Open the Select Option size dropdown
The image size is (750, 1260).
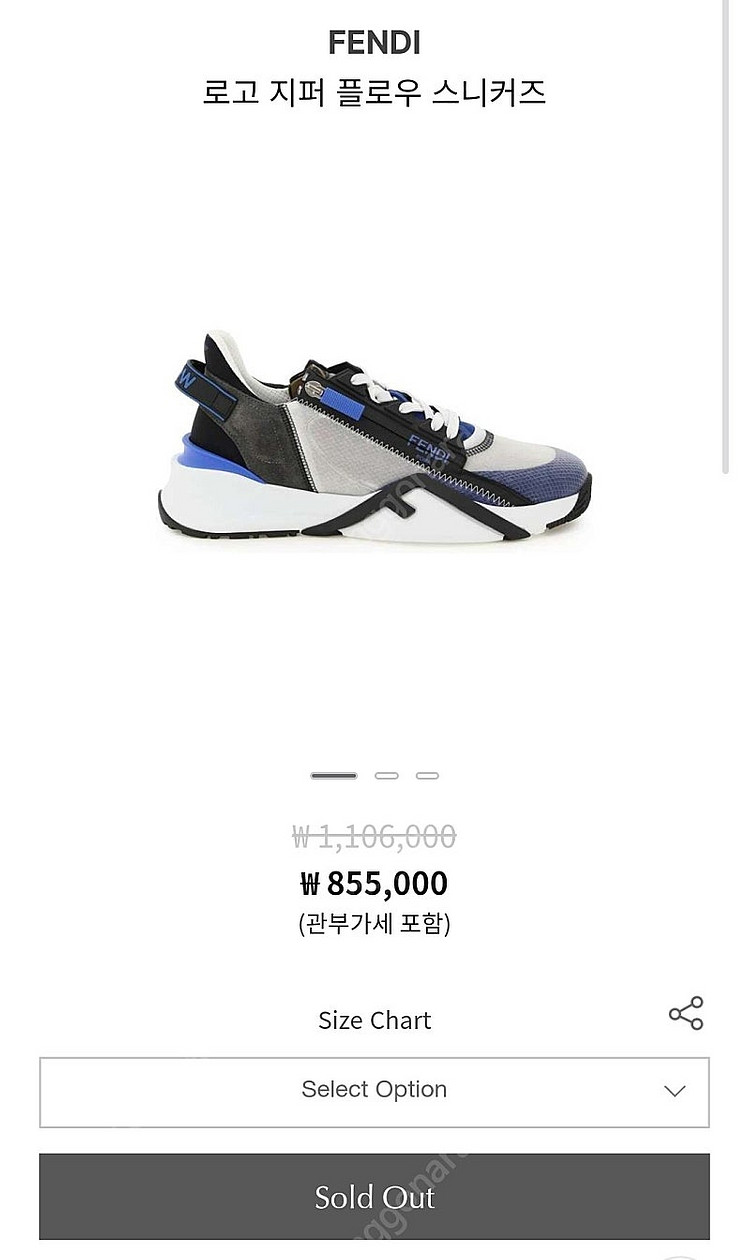(x=374, y=1091)
